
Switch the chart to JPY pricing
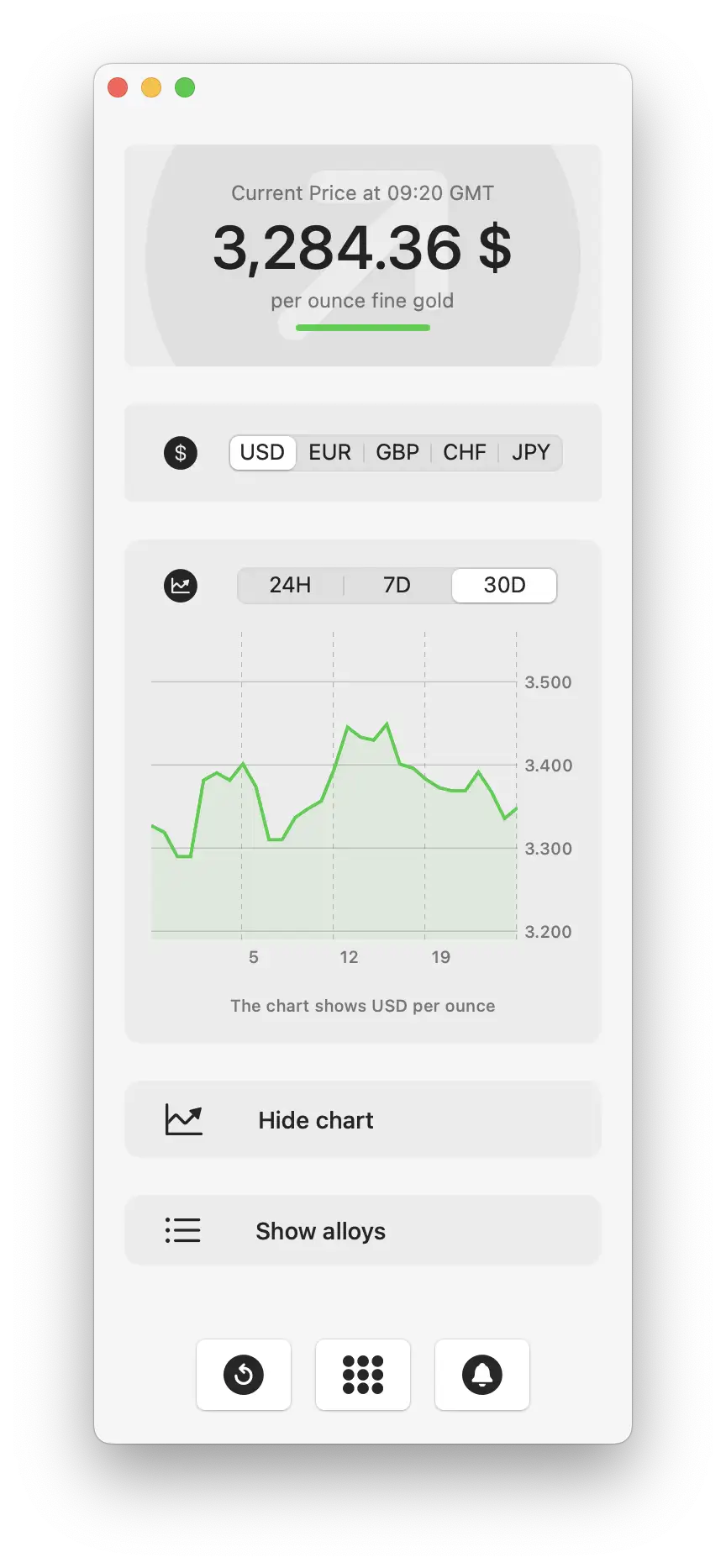tap(530, 452)
